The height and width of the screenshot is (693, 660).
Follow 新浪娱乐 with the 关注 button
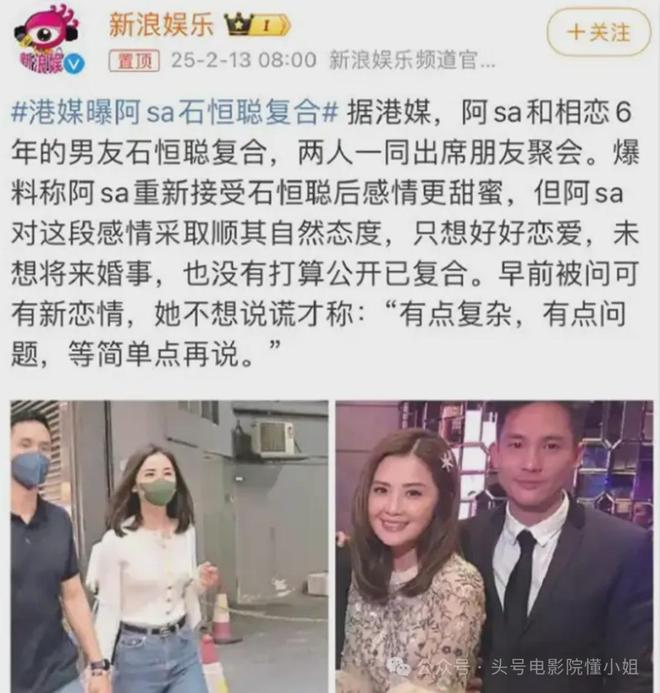[598, 31]
